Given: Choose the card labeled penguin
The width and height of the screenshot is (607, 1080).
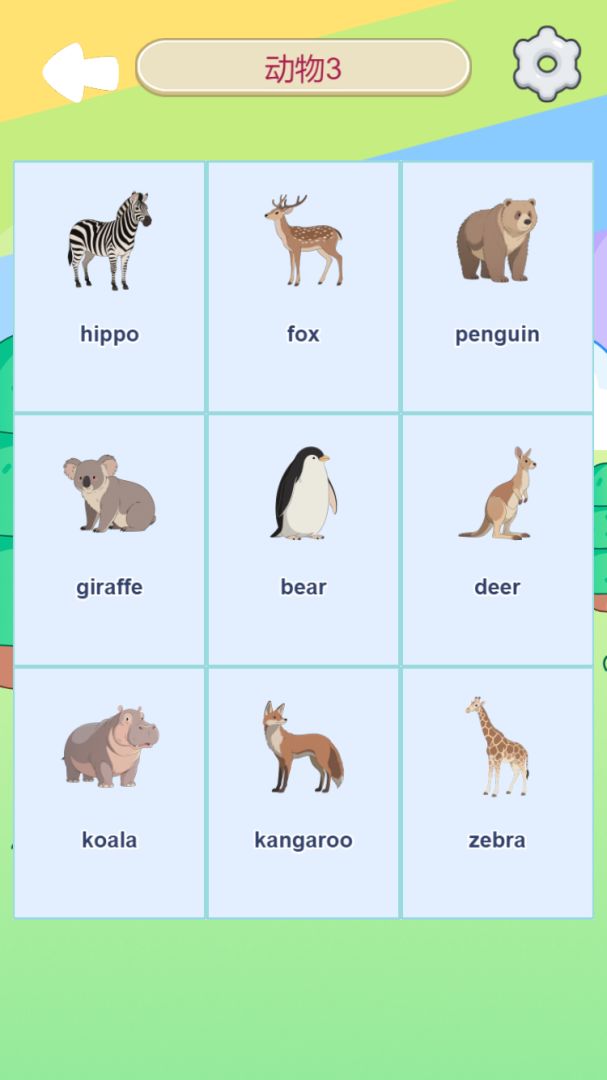Looking at the screenshot, I should 497,287.
